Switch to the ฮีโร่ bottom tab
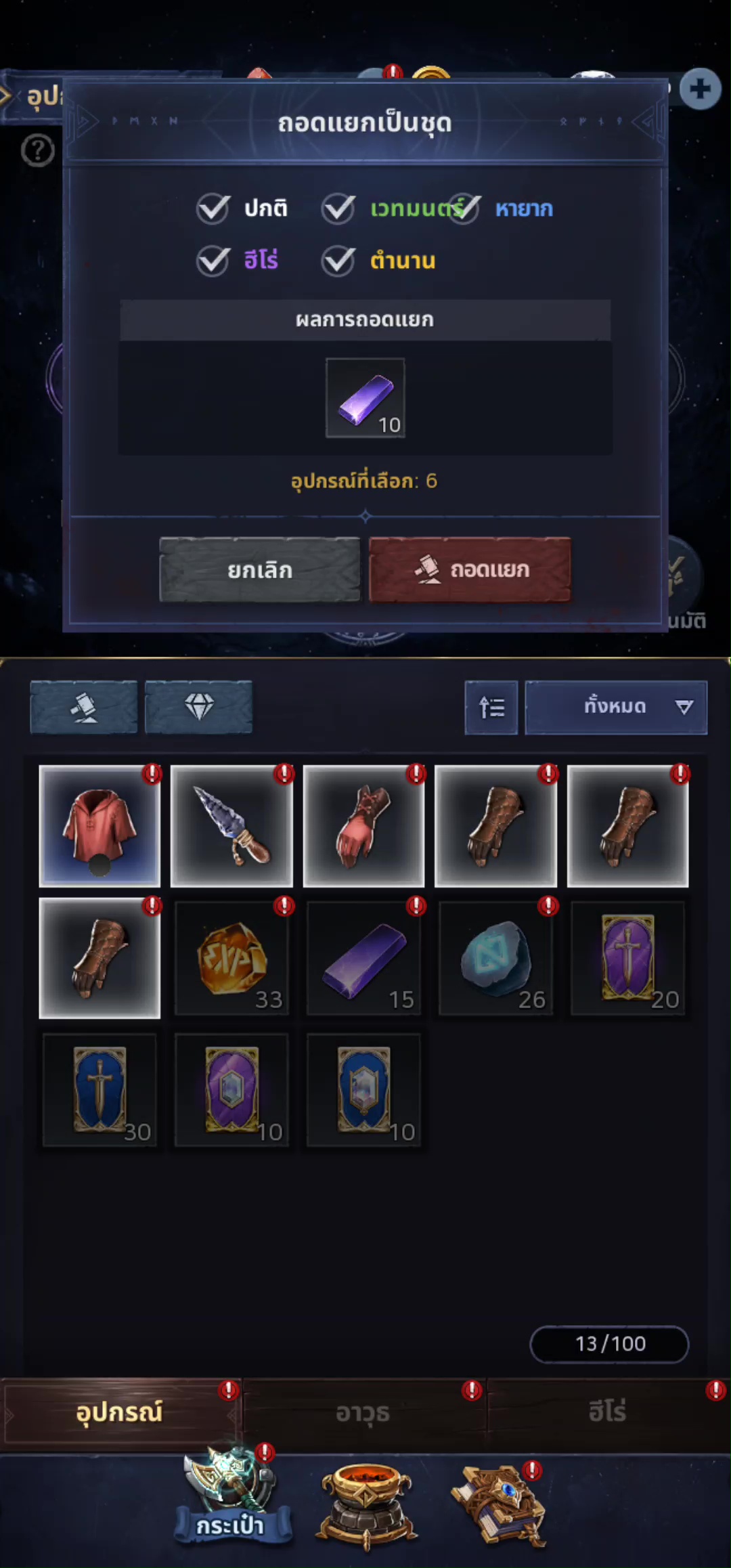This screenshot has height=1568, width=731. coord(607,1413)
